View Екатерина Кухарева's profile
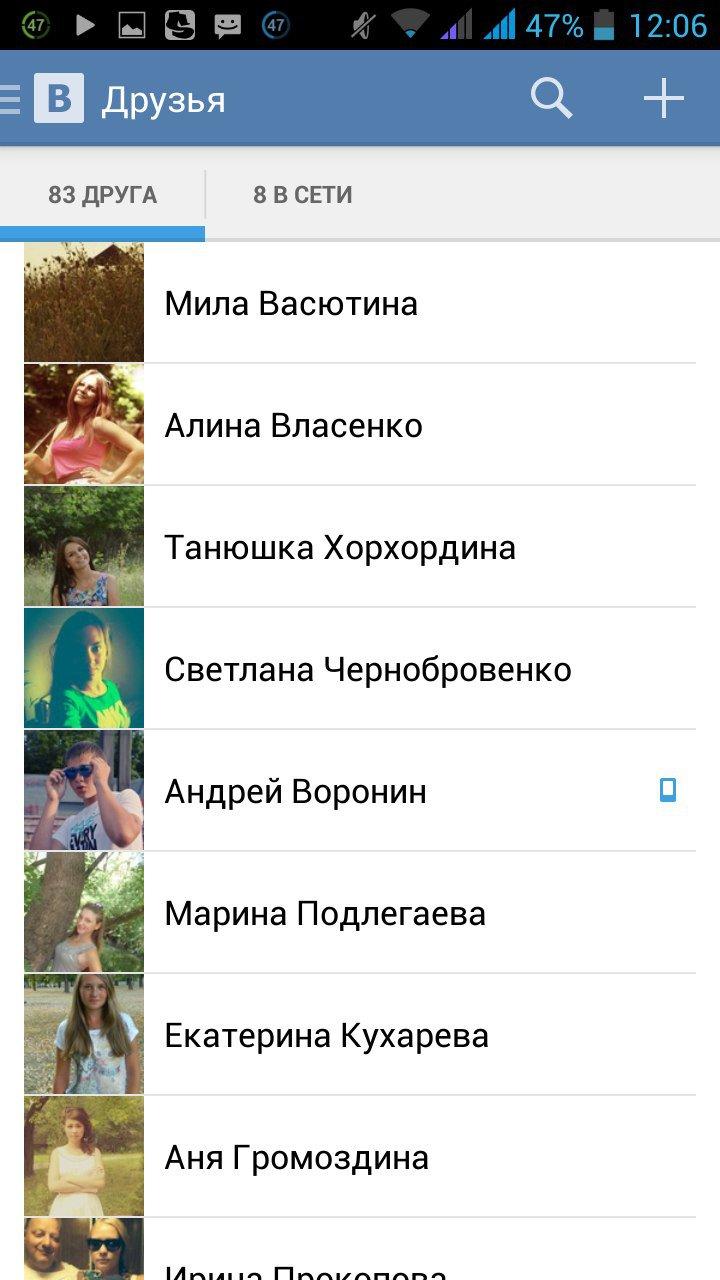Screen dimensions: 720x1280 click(x=326, y=1036)
